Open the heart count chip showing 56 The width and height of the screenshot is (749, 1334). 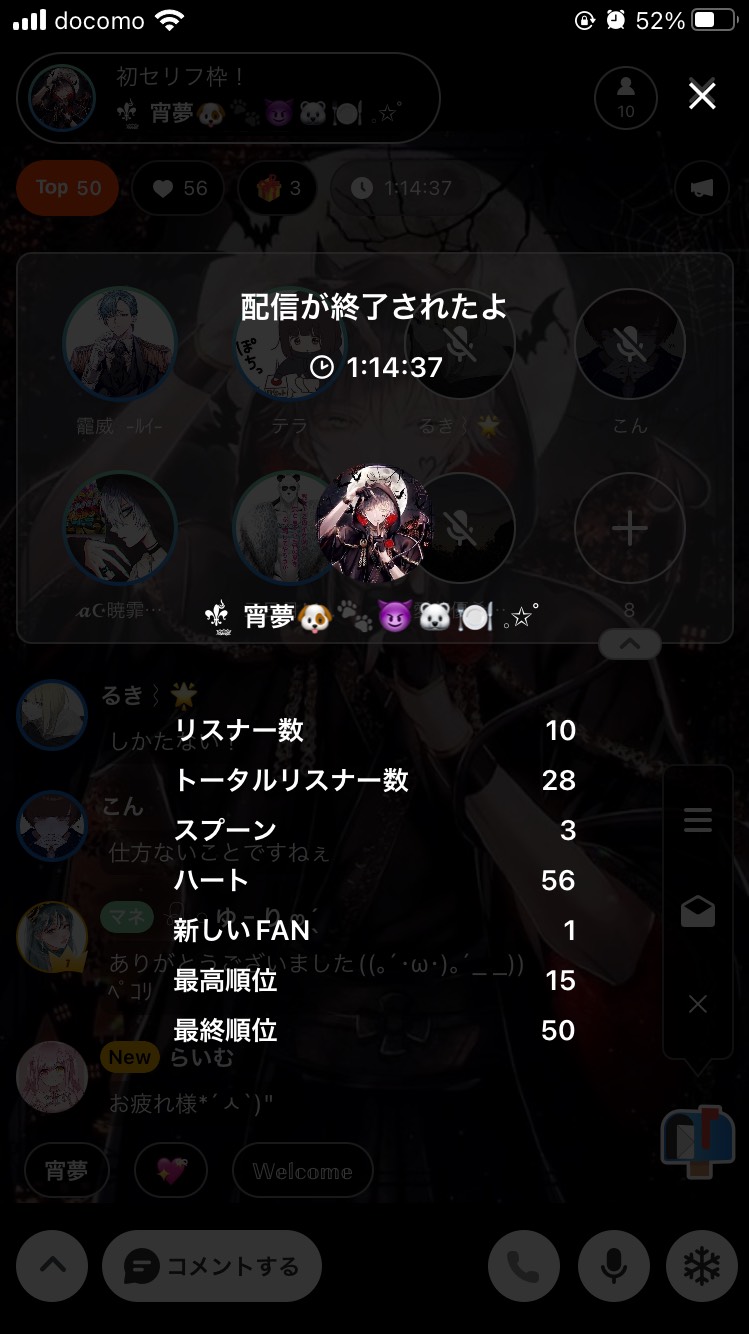pyautogui.click(x=178, y=188)
